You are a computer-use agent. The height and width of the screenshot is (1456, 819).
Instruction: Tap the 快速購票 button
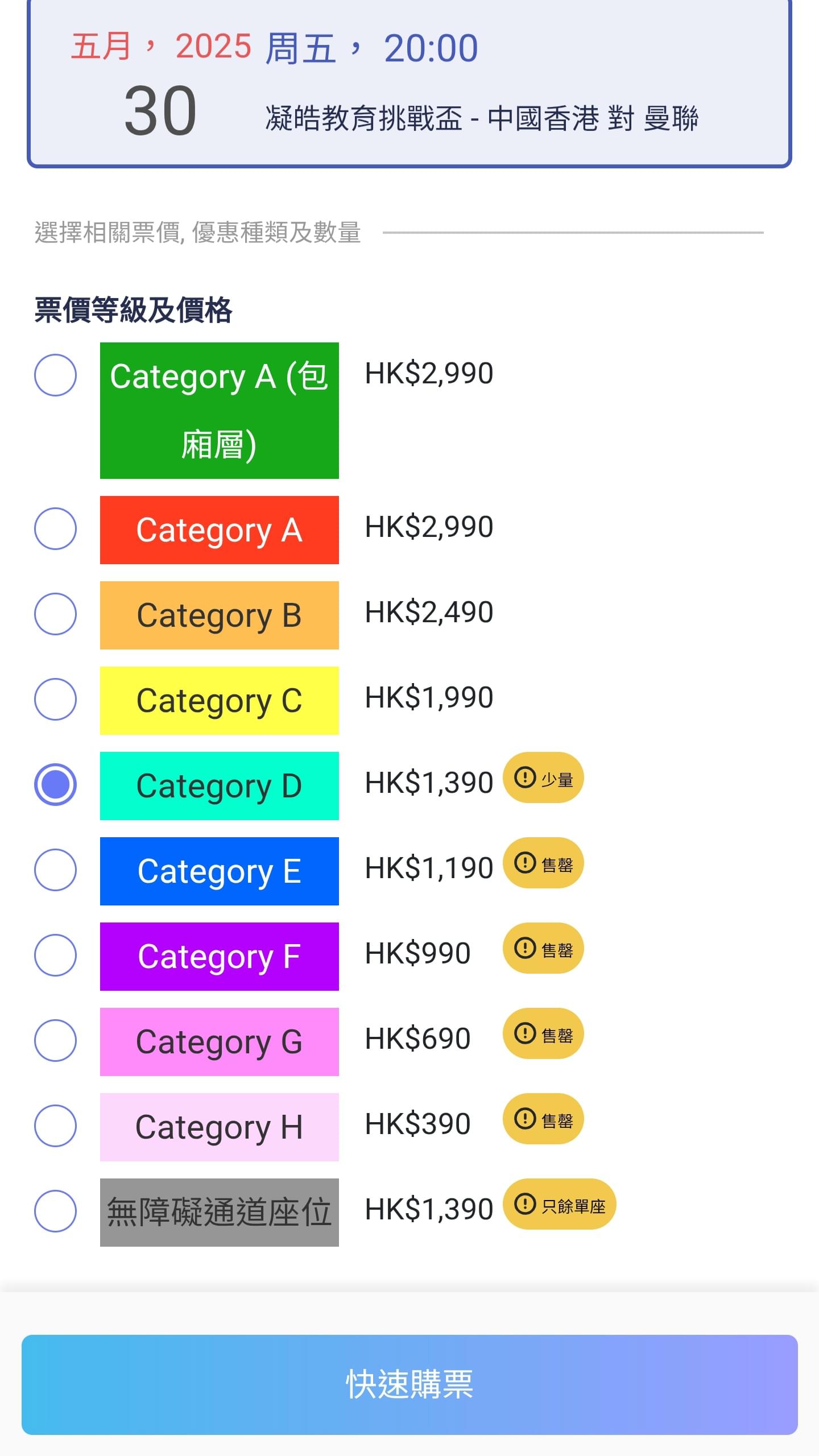point(409,1384)
